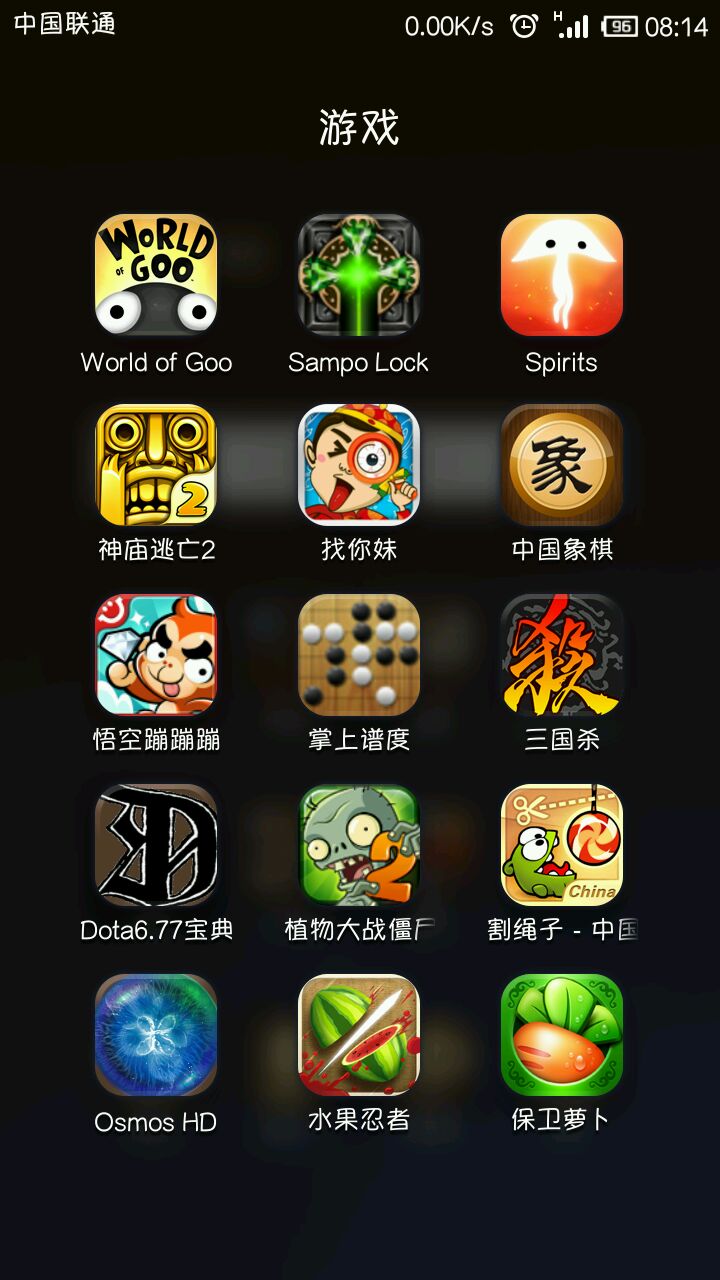Open 悟空蹦蹦蹦
Viewport: 720px width, 1280px height.
click(x=156, y=655)
